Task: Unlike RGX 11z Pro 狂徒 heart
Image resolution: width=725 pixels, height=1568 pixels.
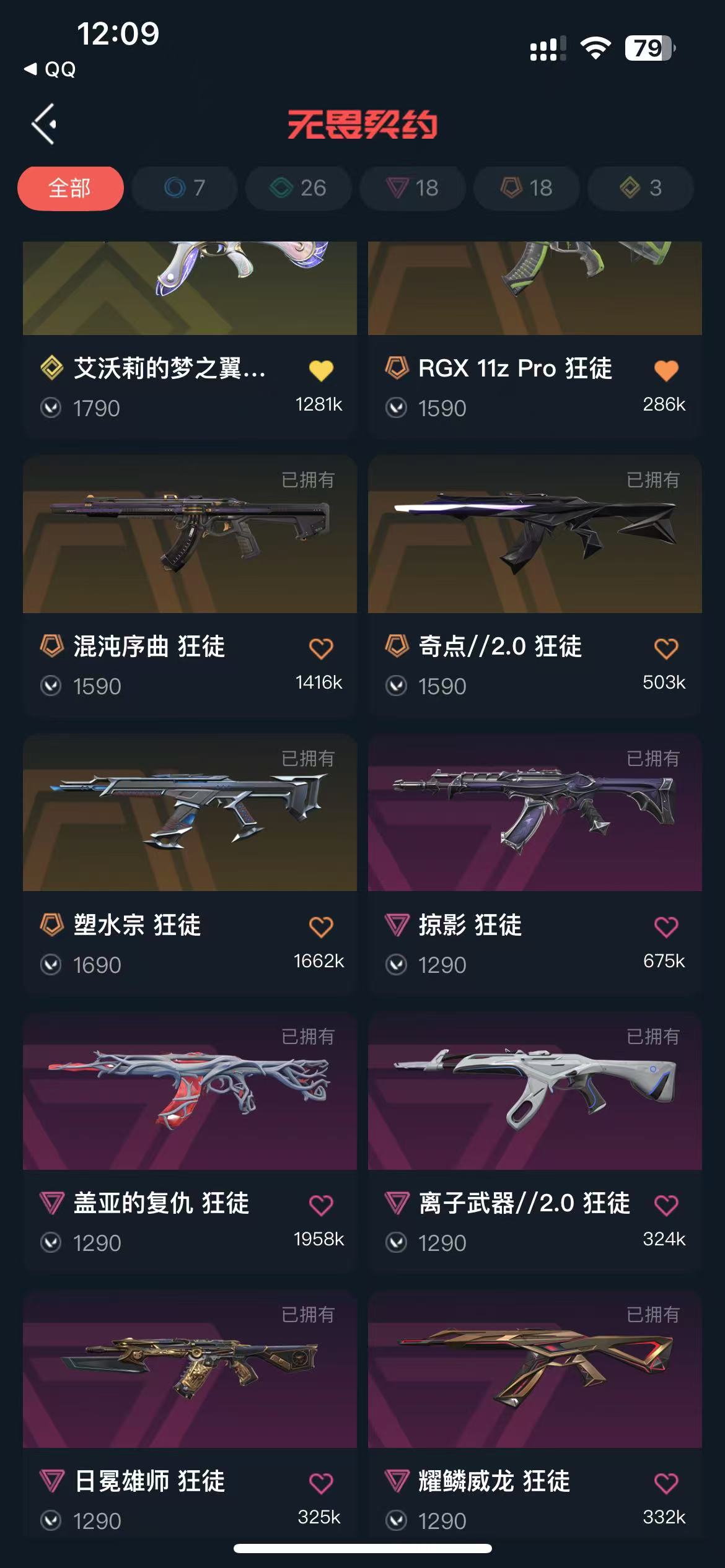Action: [666, 370]
